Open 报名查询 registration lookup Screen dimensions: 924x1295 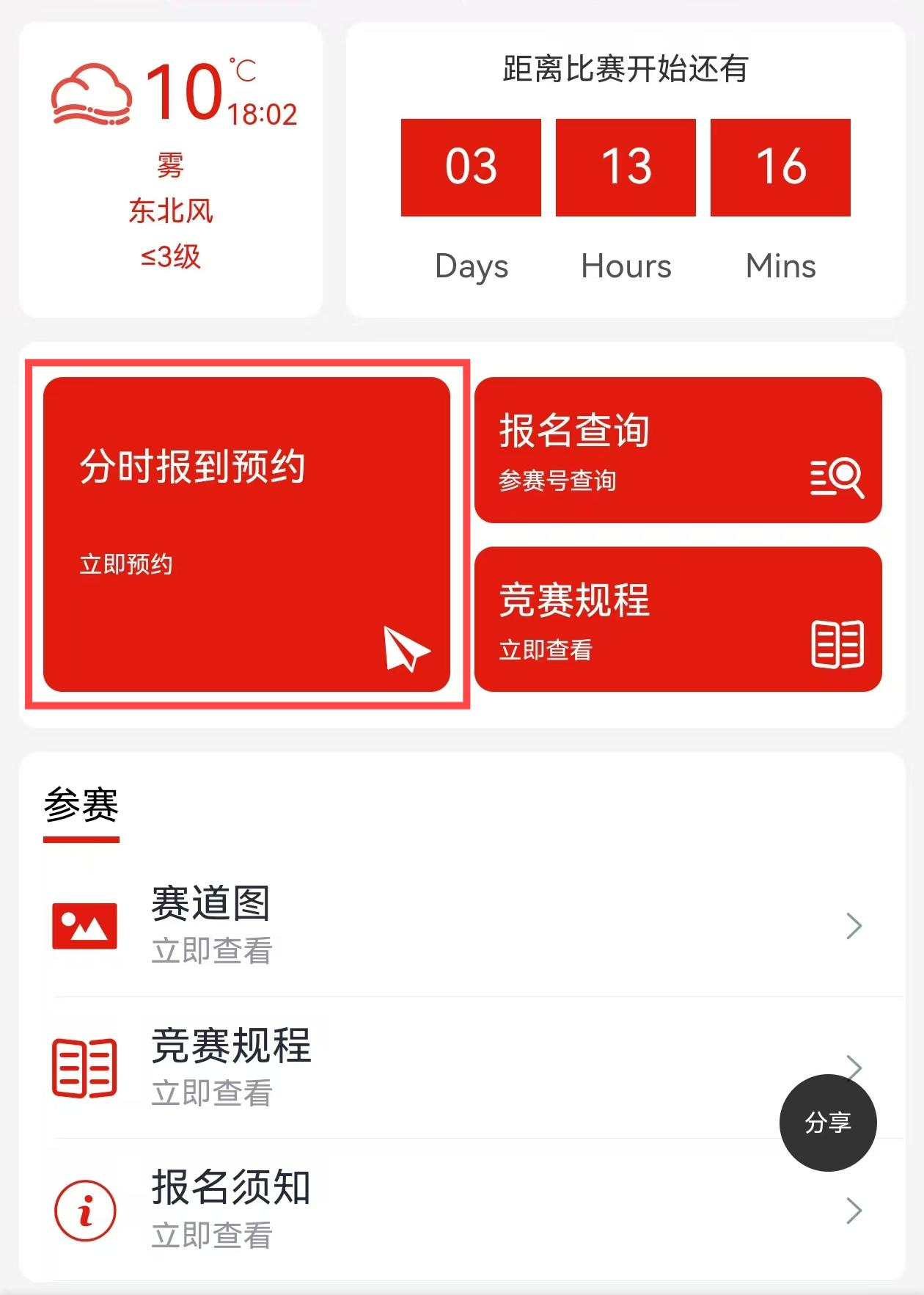pos(678,450)
